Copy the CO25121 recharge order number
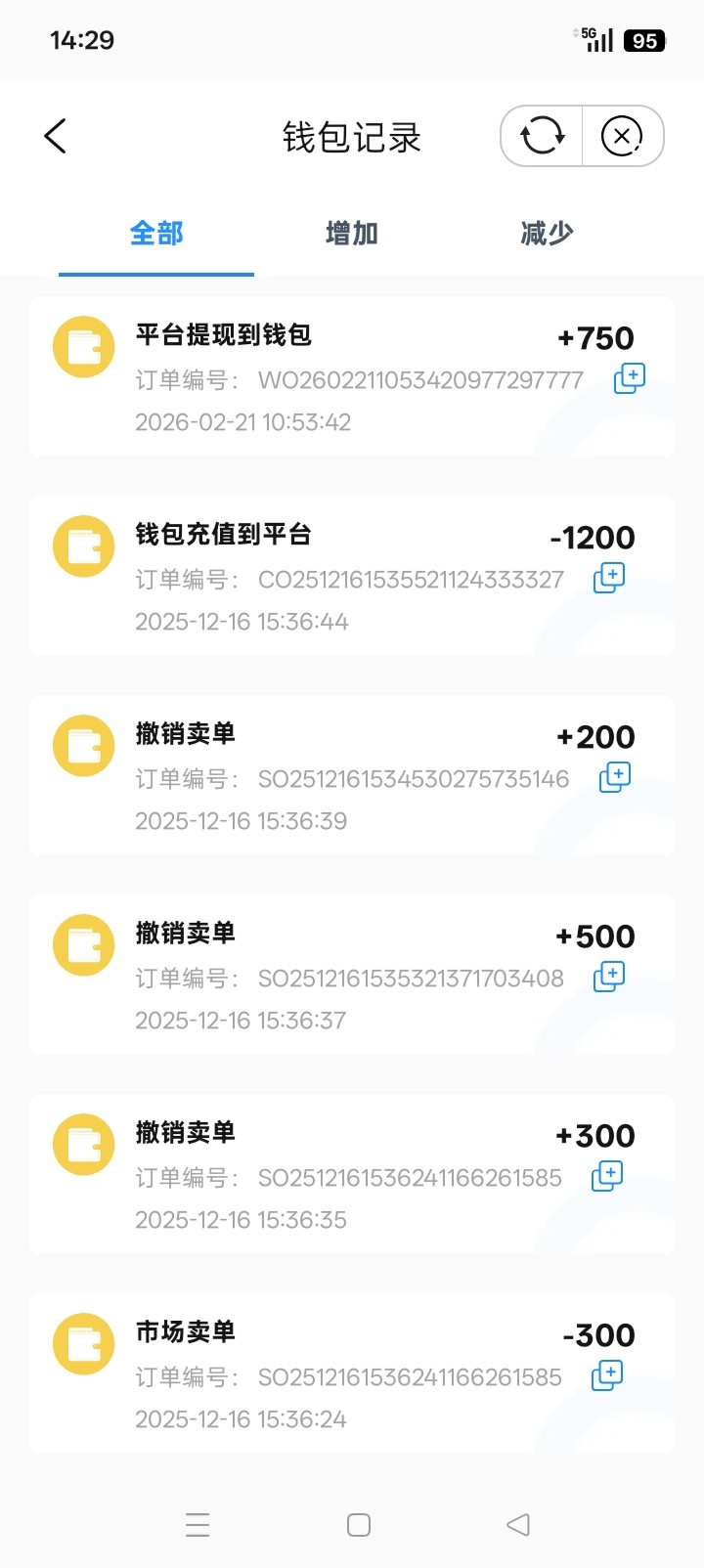This screenshot has height=1568, width=704. pos(608,578)
